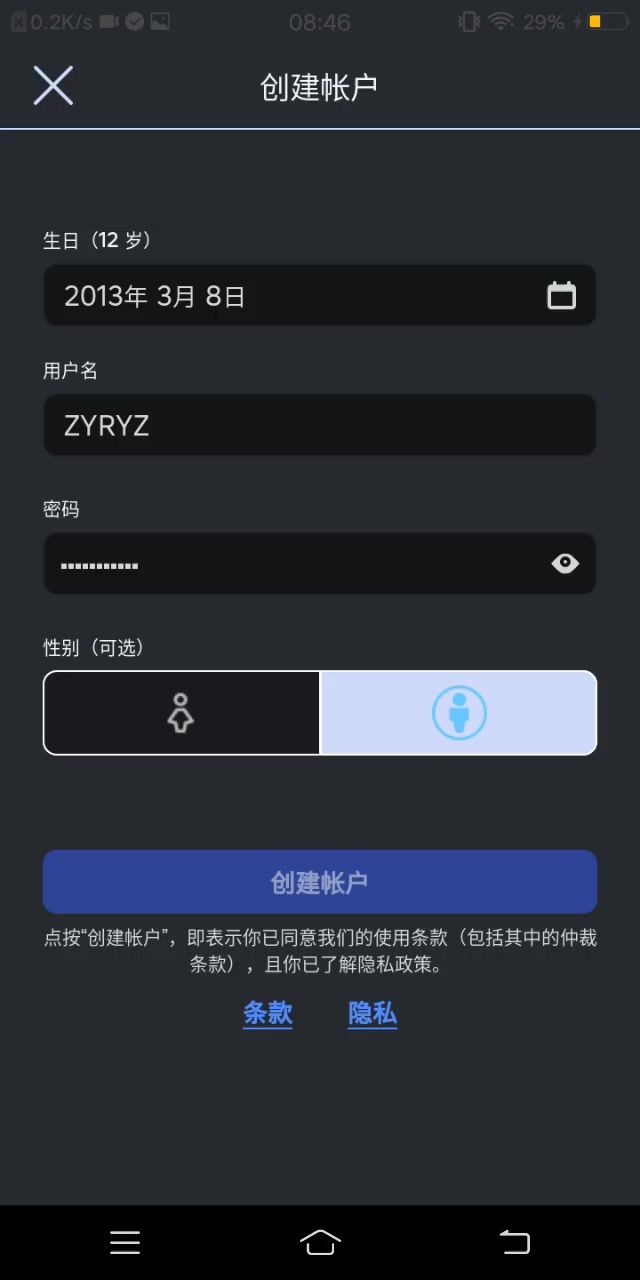Close the 创建帐户 screen
The image size is (640, 1280).
[53, 86]
